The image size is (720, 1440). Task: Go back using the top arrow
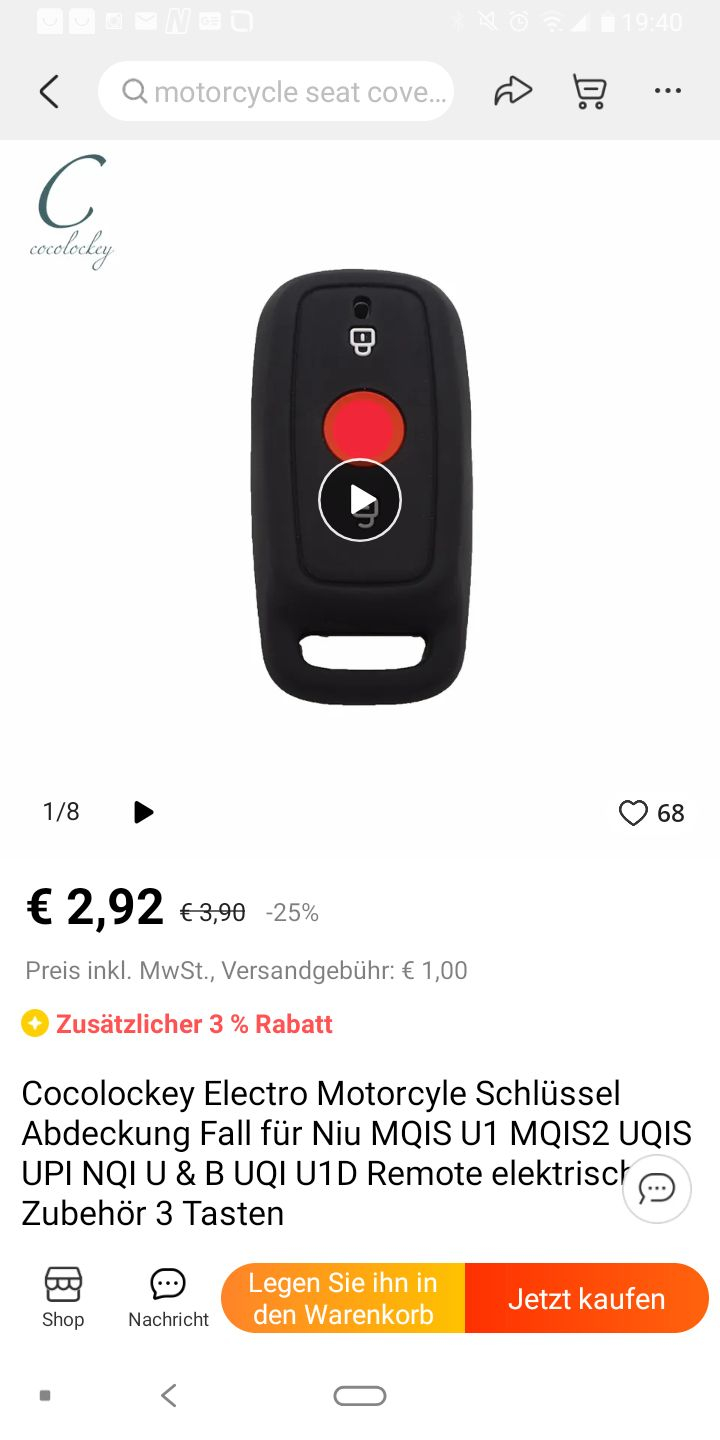click(x=49, y=92)
